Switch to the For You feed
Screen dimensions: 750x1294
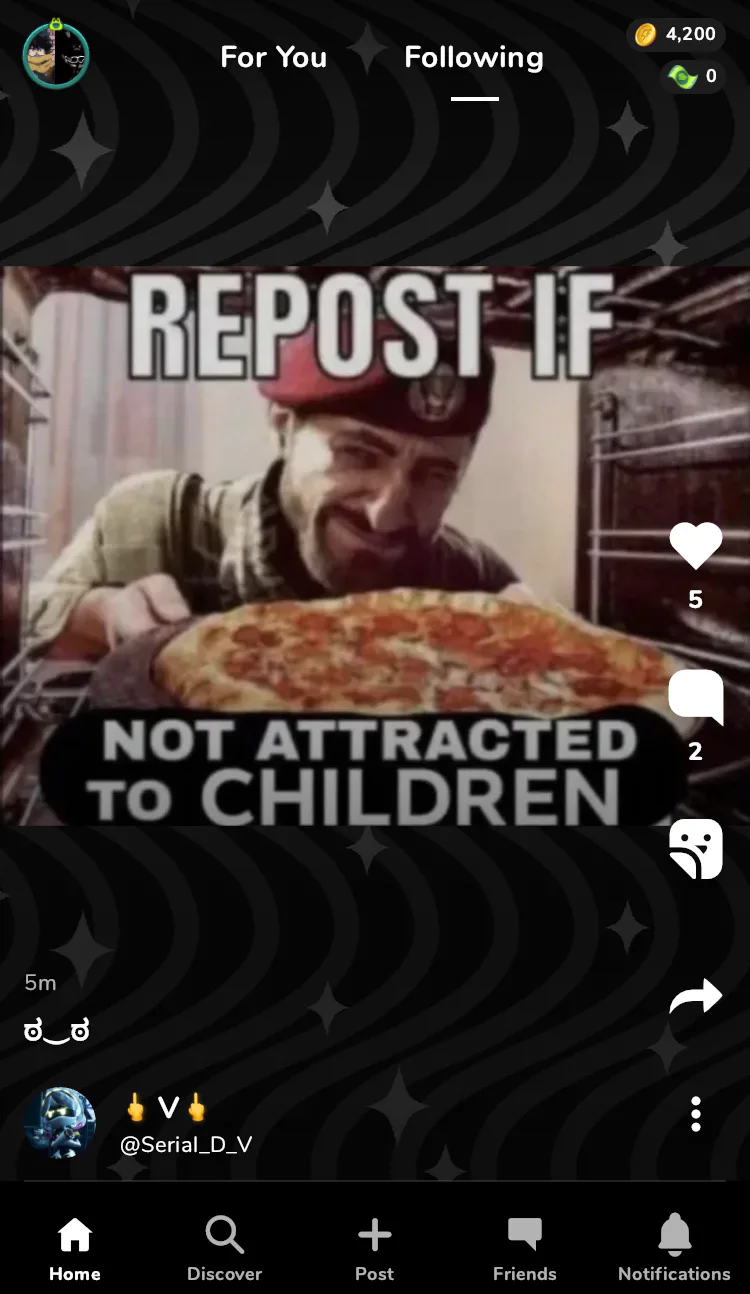point(273,58)
